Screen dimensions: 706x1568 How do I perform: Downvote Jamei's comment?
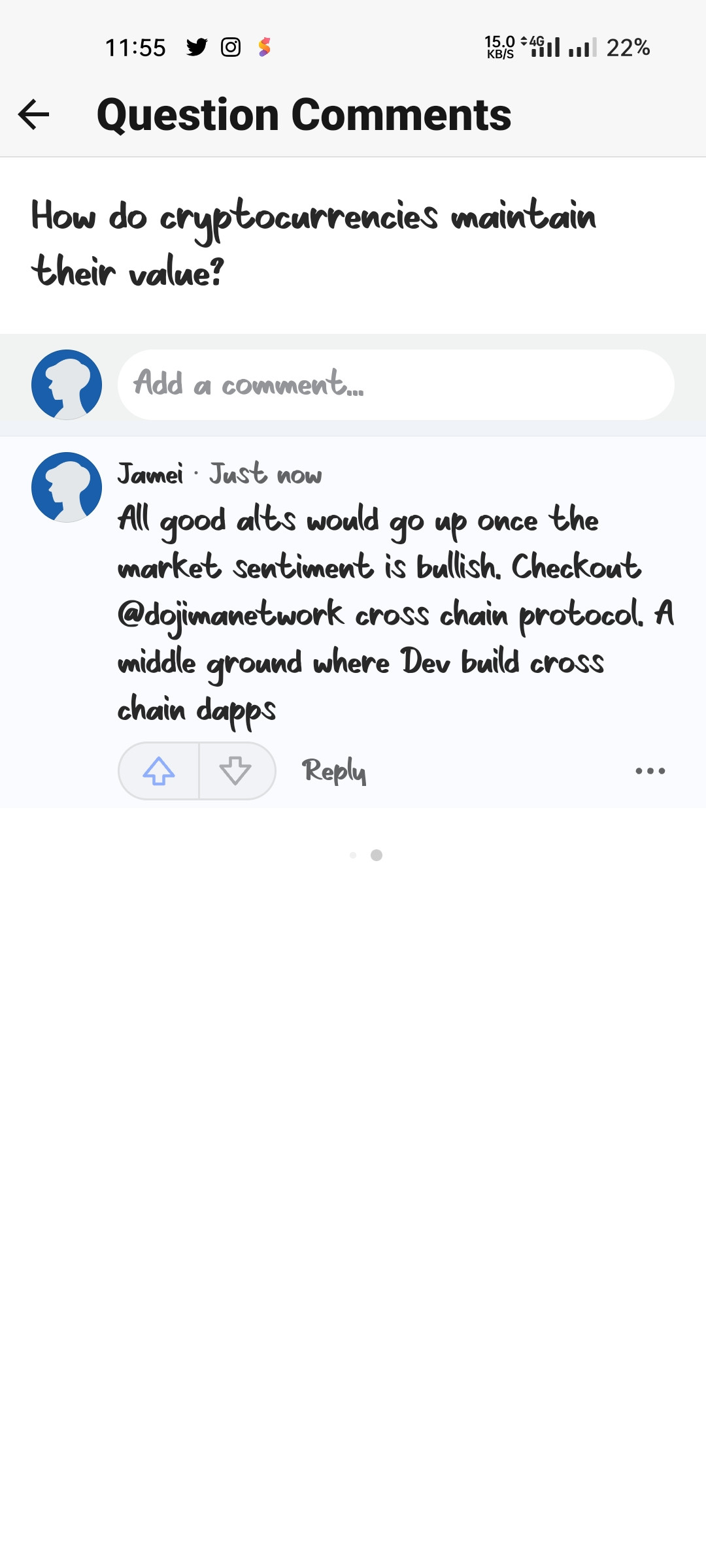click(x=236, y=771)
